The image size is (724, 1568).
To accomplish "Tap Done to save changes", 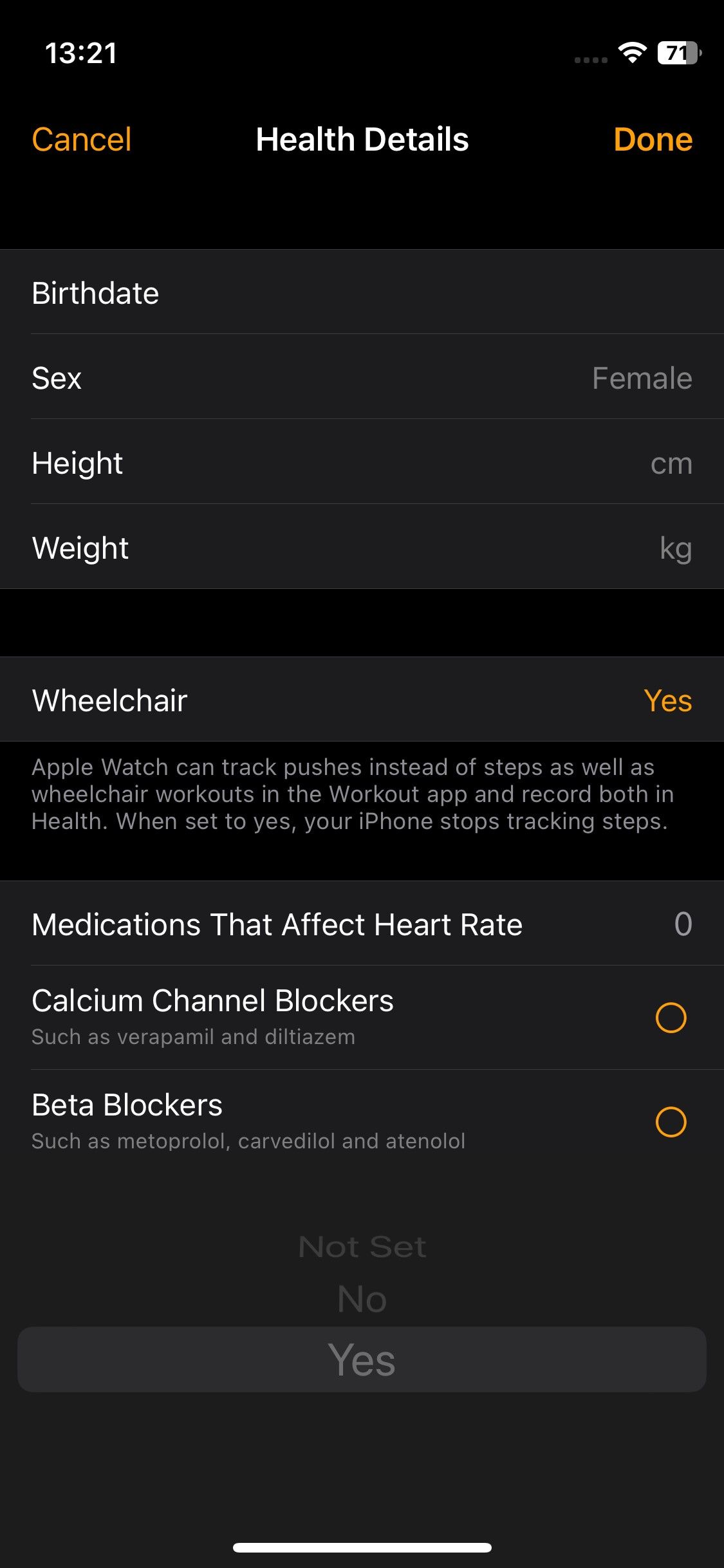I will [x=653, y=139].
